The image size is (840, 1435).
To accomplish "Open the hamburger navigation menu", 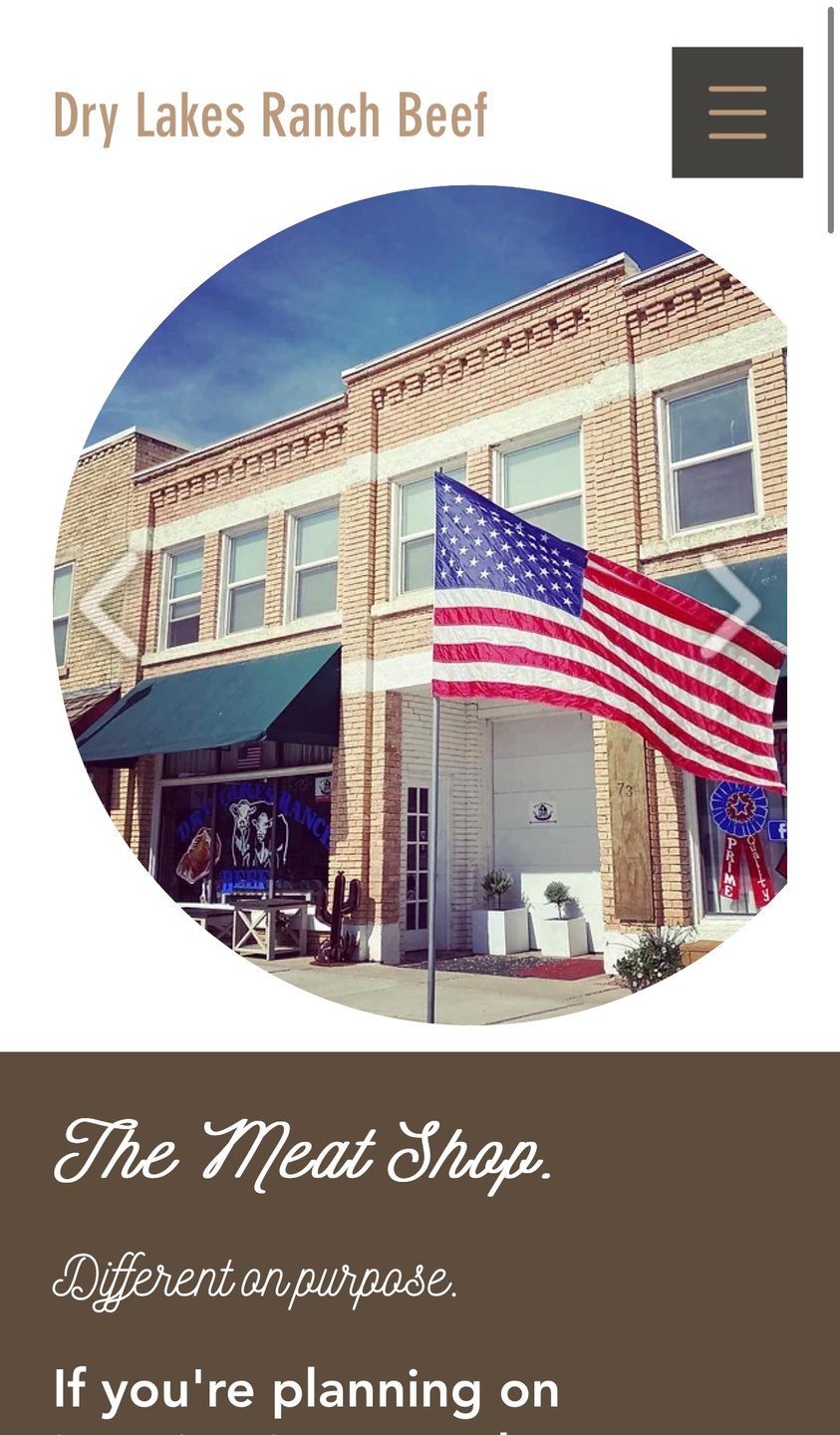I will tap(737, 112).
